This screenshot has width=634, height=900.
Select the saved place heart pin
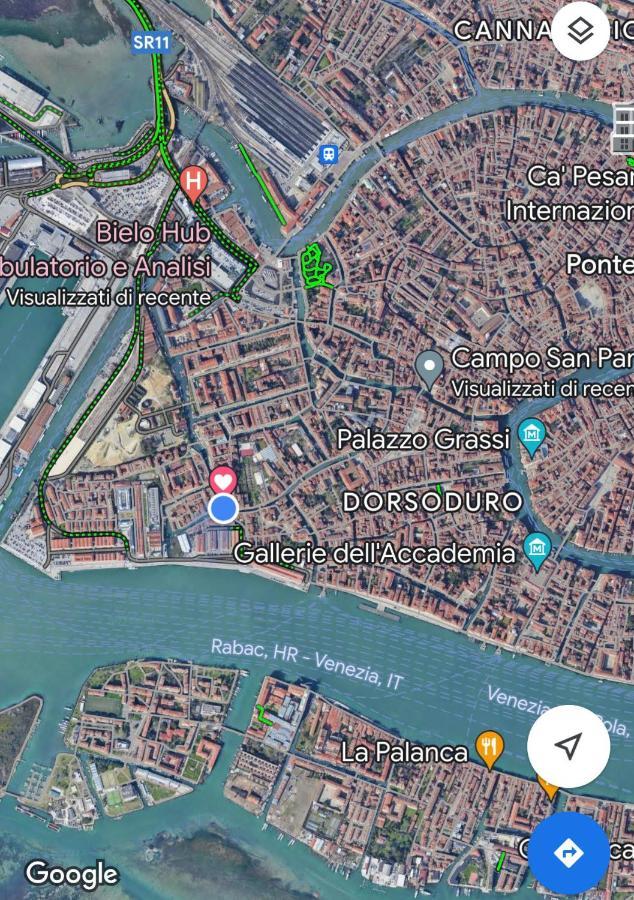(x=223, y=479)
